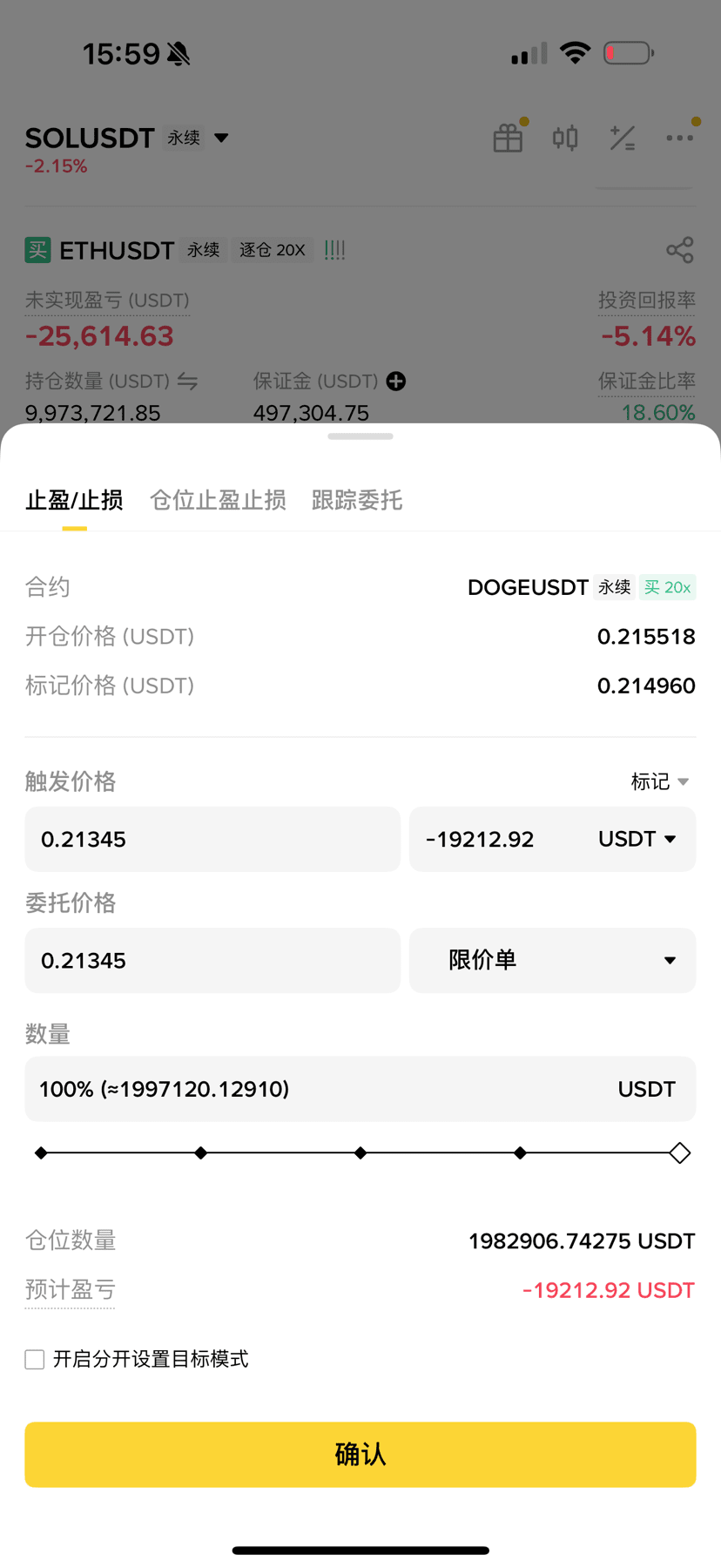Open the three-dot more options menu
Image resolution: width=721 pixels, height=1568 pixels.
(679, 138)
